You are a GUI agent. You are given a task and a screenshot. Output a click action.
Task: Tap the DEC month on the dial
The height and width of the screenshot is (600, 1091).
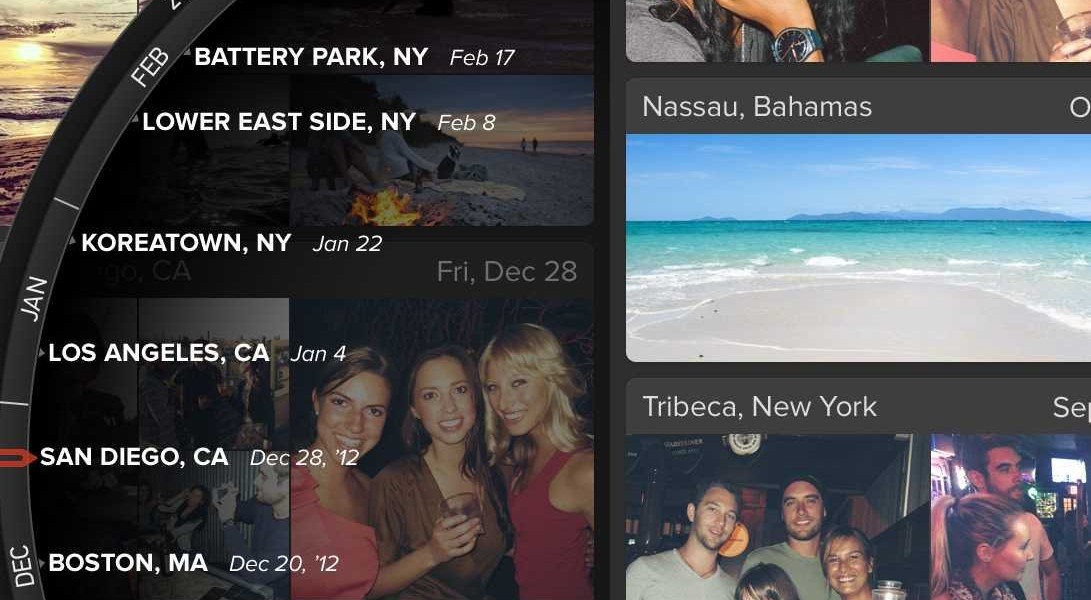click(x=24, y=566)
